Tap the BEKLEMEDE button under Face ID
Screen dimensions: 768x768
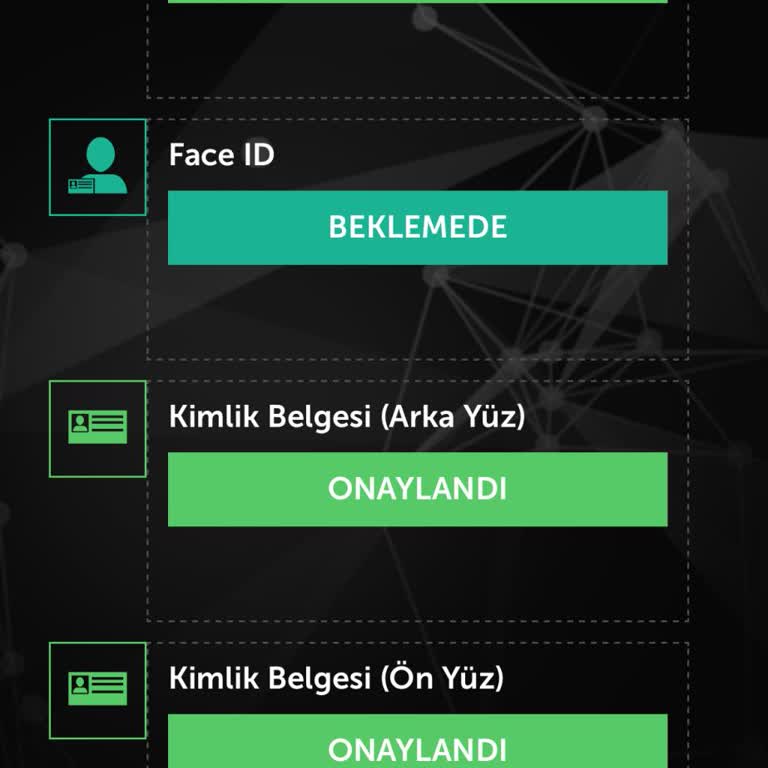point(417,227)
